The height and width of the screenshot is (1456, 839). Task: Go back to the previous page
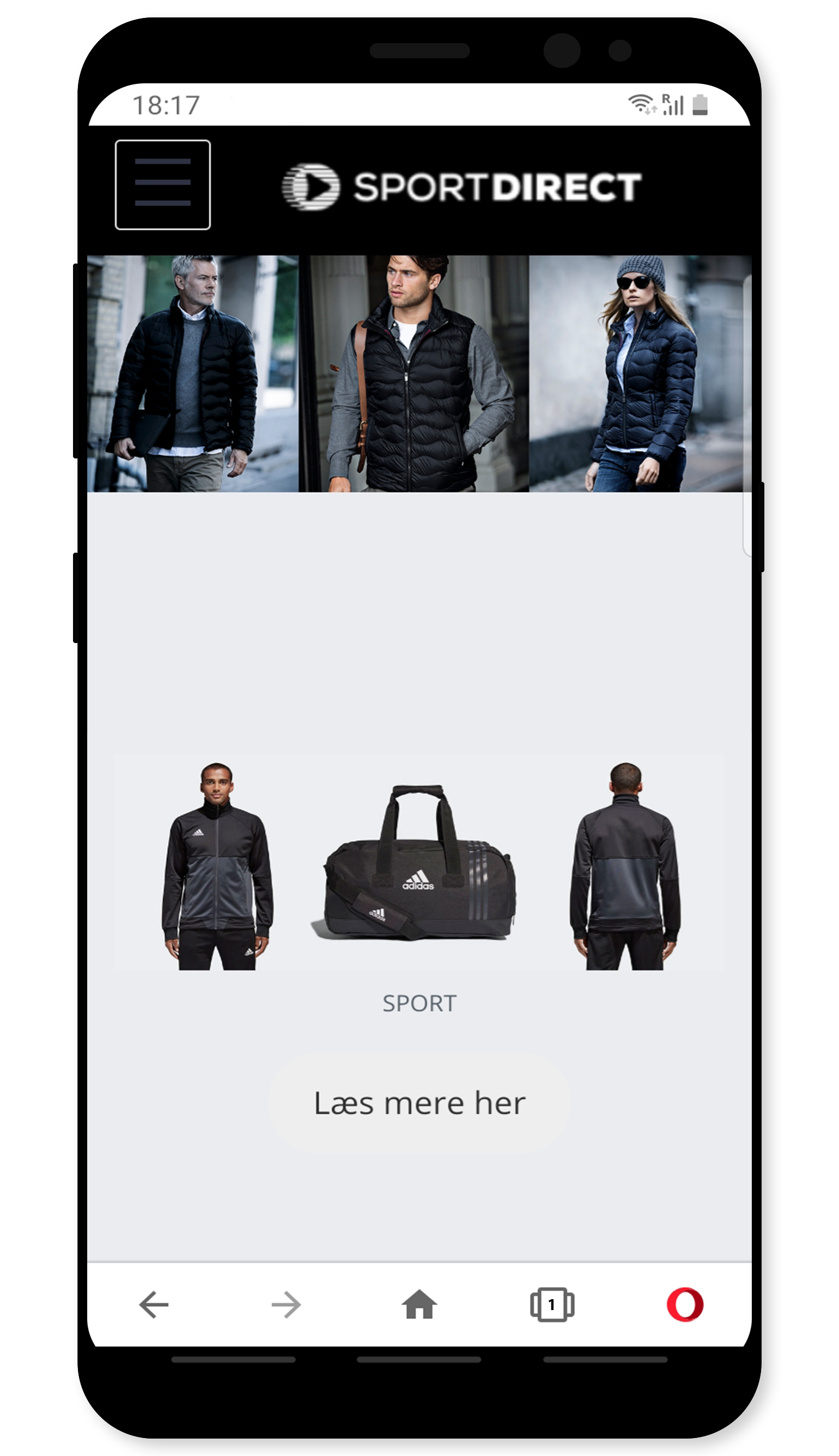click(x=154, y=1304)
